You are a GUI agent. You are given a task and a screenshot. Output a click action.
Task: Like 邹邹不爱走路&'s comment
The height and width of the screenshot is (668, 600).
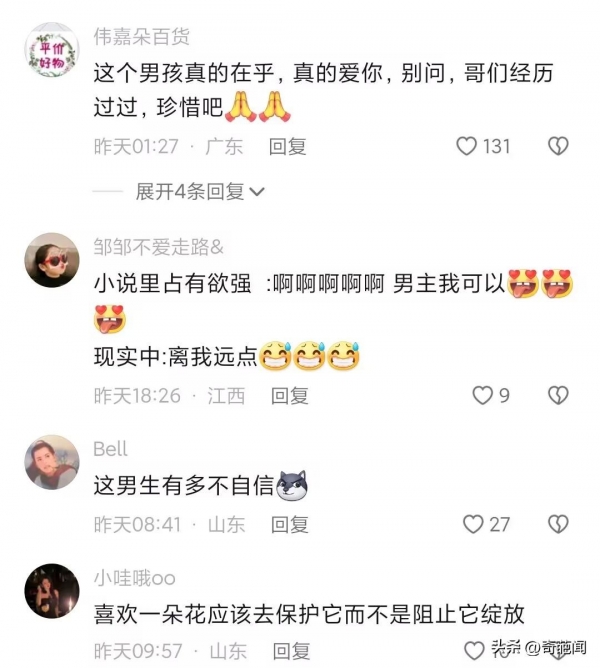click(483, 395)
